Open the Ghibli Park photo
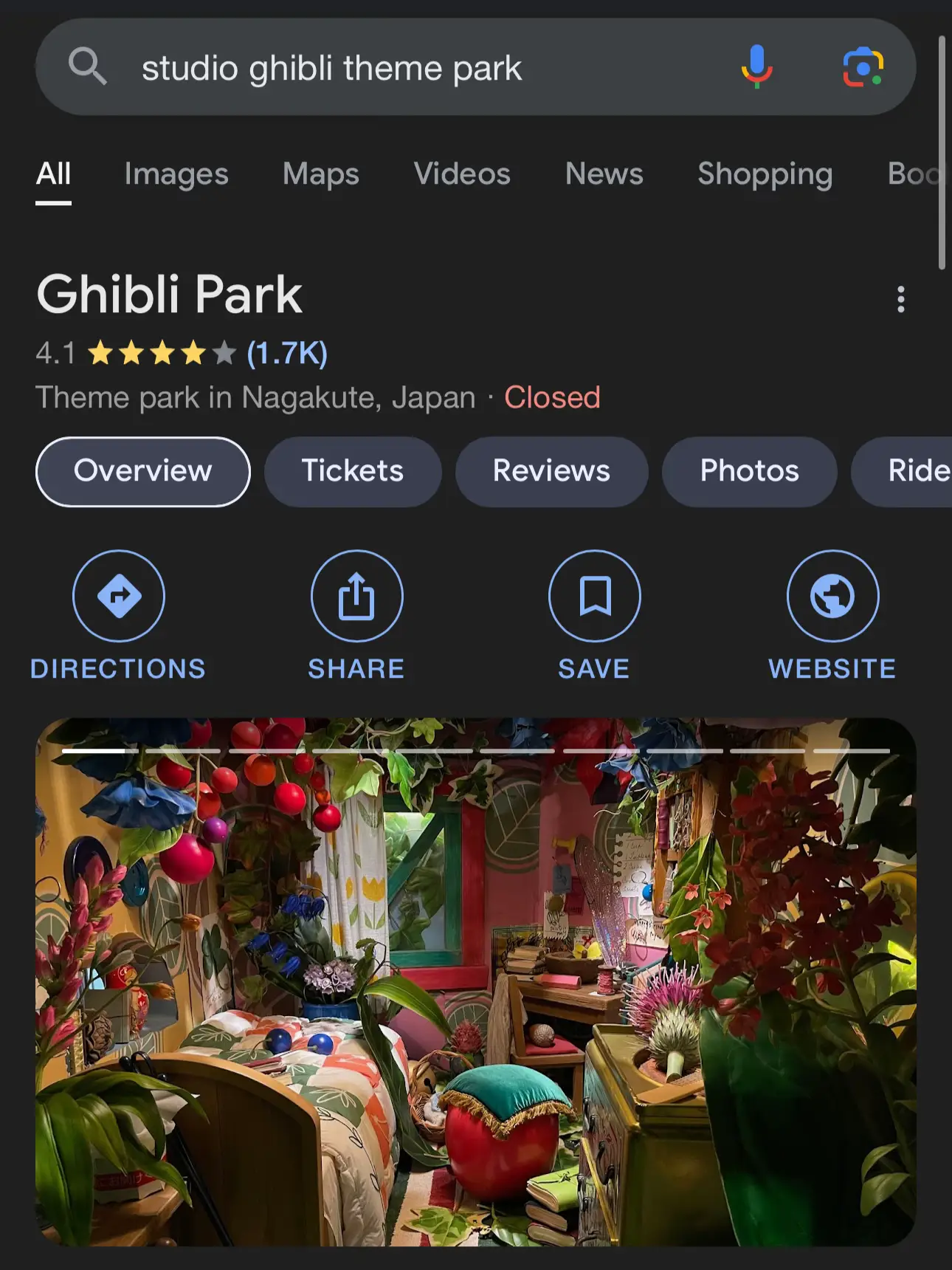The image size is (952, 1270). [x=476, y=982]
